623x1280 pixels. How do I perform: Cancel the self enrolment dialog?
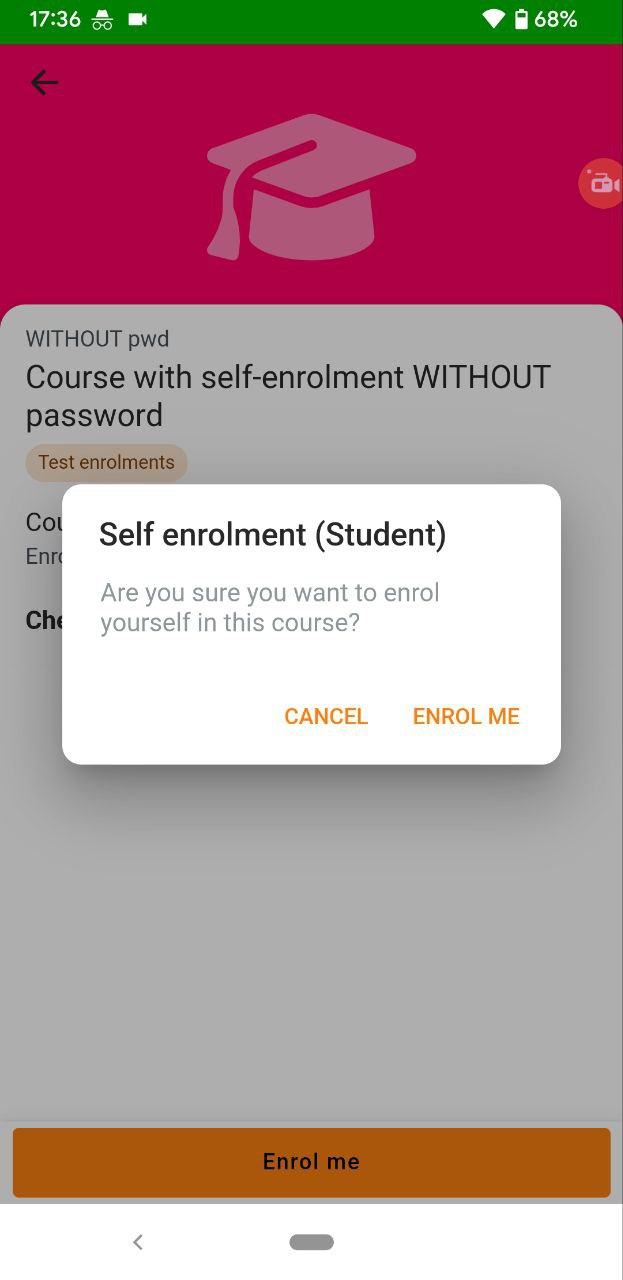pyautogui.click(x=326, y=716)
